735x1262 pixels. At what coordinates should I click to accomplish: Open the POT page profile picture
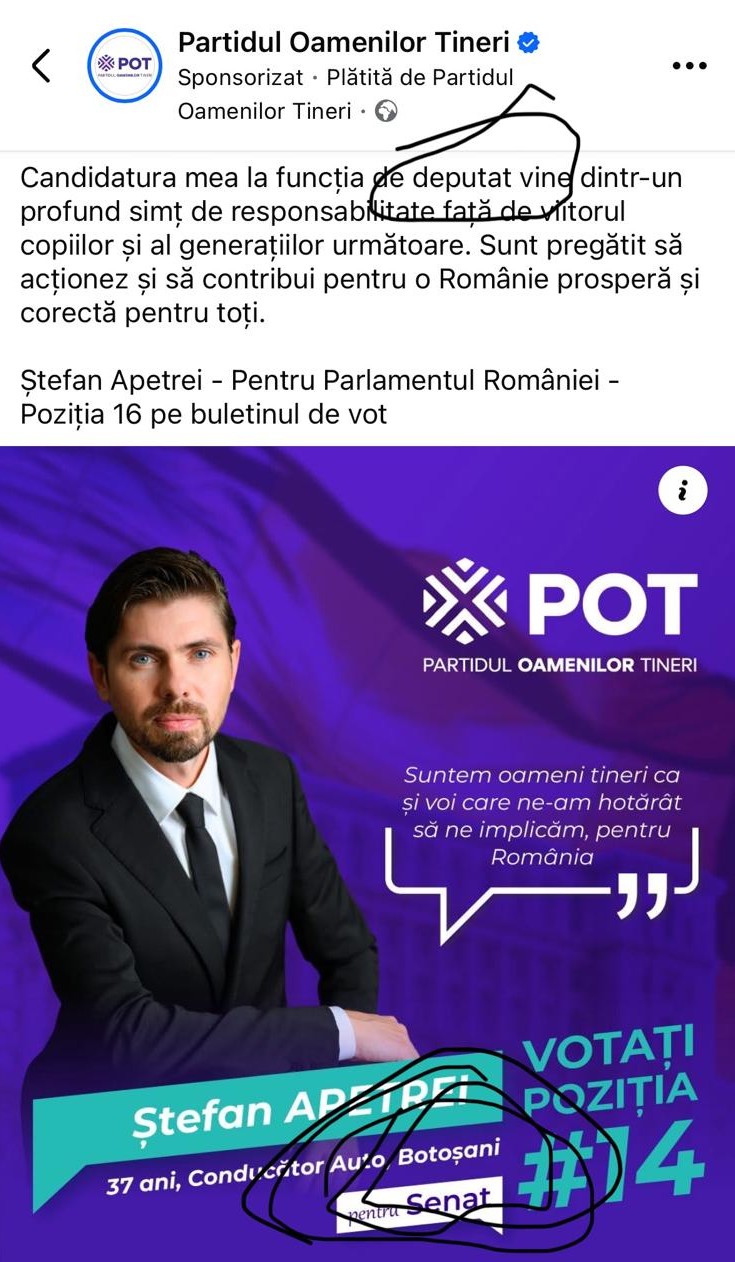point(124,66)
